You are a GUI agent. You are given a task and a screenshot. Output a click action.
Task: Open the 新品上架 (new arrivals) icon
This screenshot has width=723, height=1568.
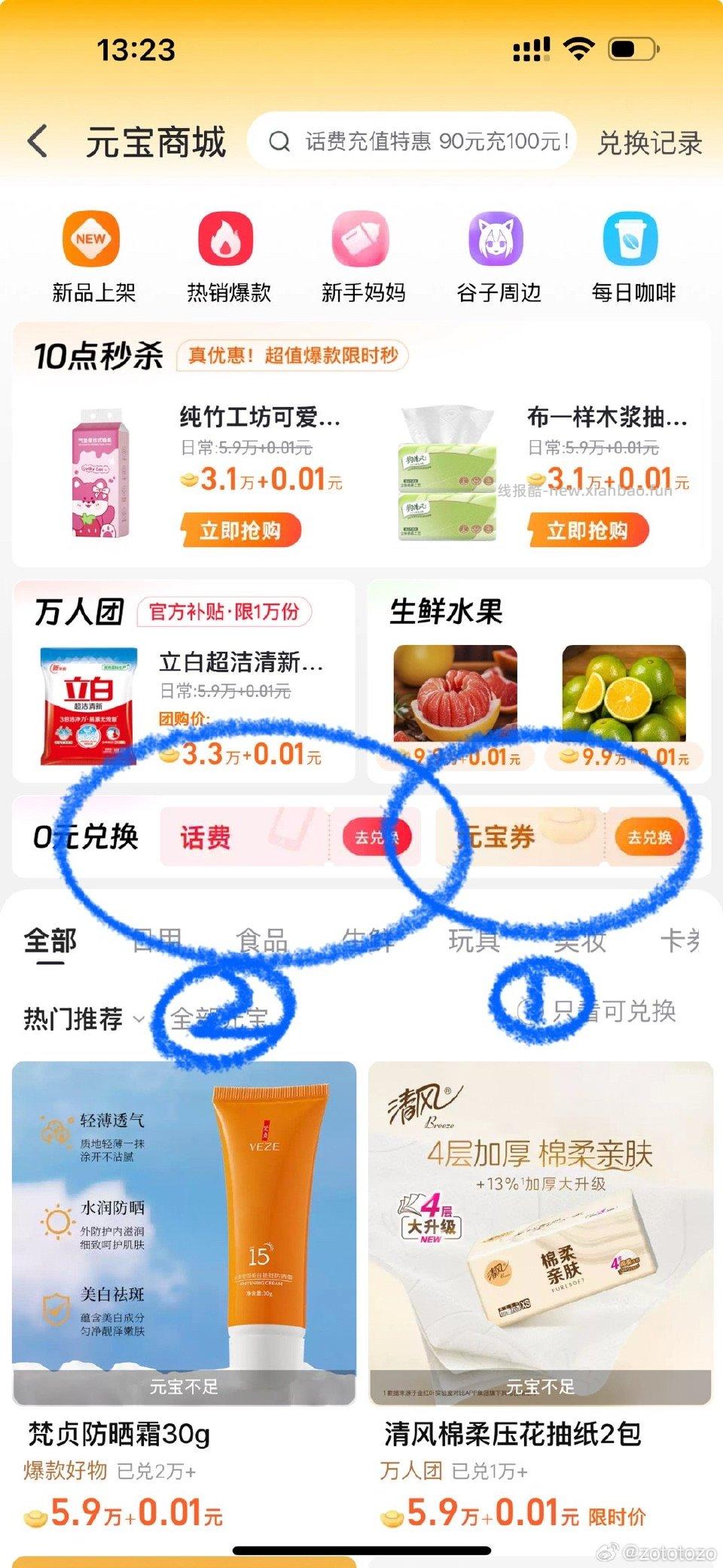tap(90, 241)
